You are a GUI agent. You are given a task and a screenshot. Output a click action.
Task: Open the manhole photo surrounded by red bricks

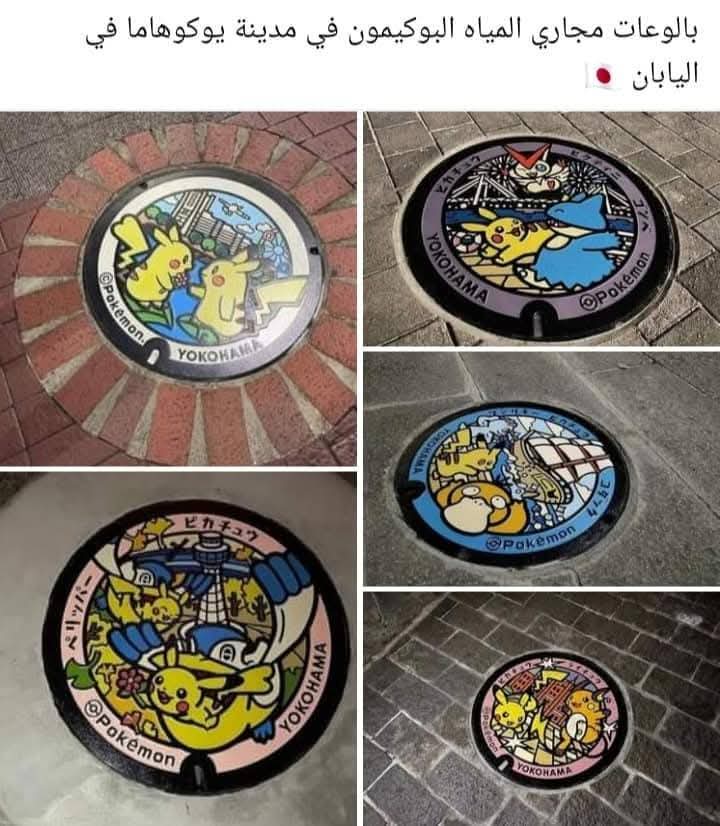pos(178,288)
